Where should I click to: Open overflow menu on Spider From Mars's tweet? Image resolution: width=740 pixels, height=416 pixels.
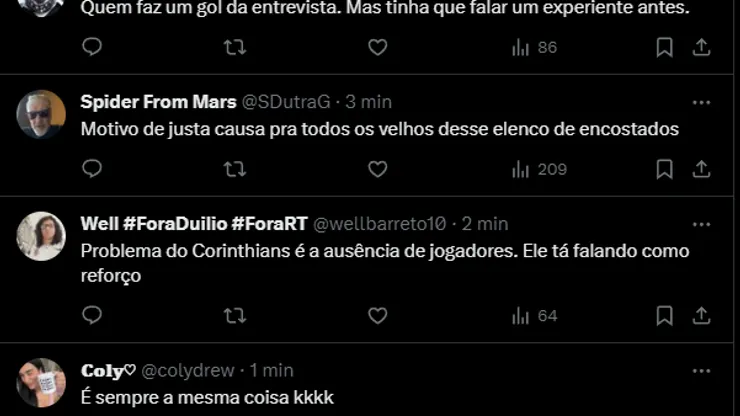[x=702, y=102]
